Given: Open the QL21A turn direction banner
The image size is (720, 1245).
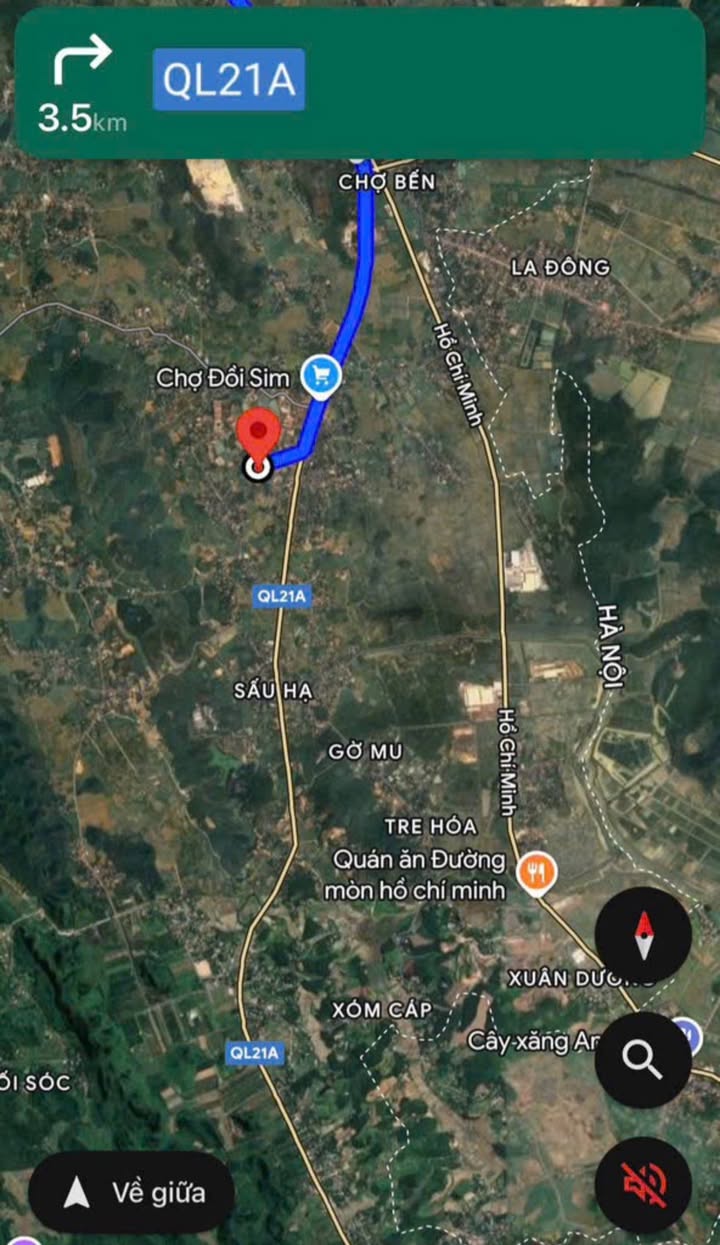Looking at the screenshot, I should 360,83.
